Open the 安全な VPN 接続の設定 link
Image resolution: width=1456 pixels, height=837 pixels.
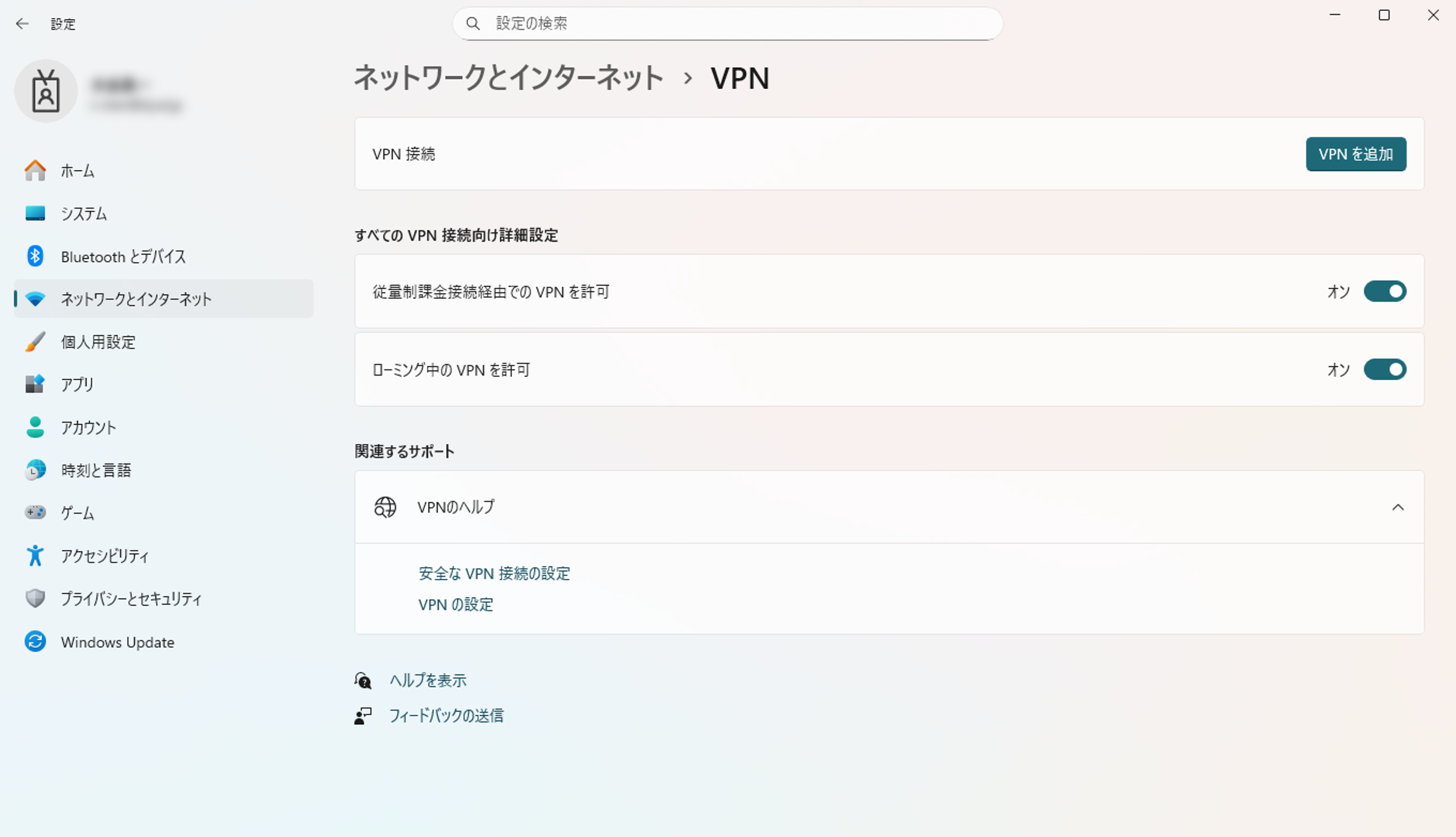pos(494,573)
